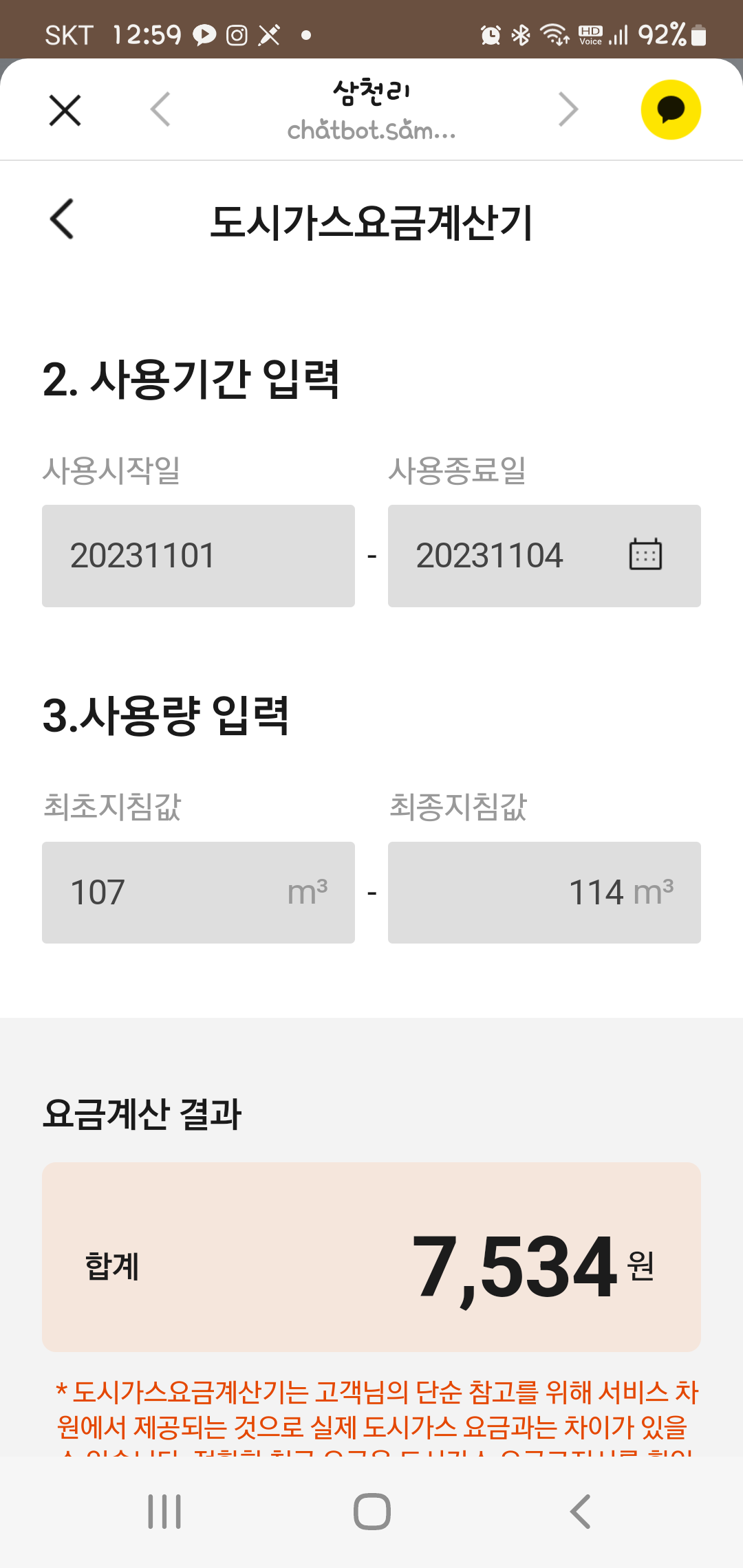Screen dimensions: 743x1568
Task: Open the yellow KakaoTalk chat button
Action: tap(671, 110)
